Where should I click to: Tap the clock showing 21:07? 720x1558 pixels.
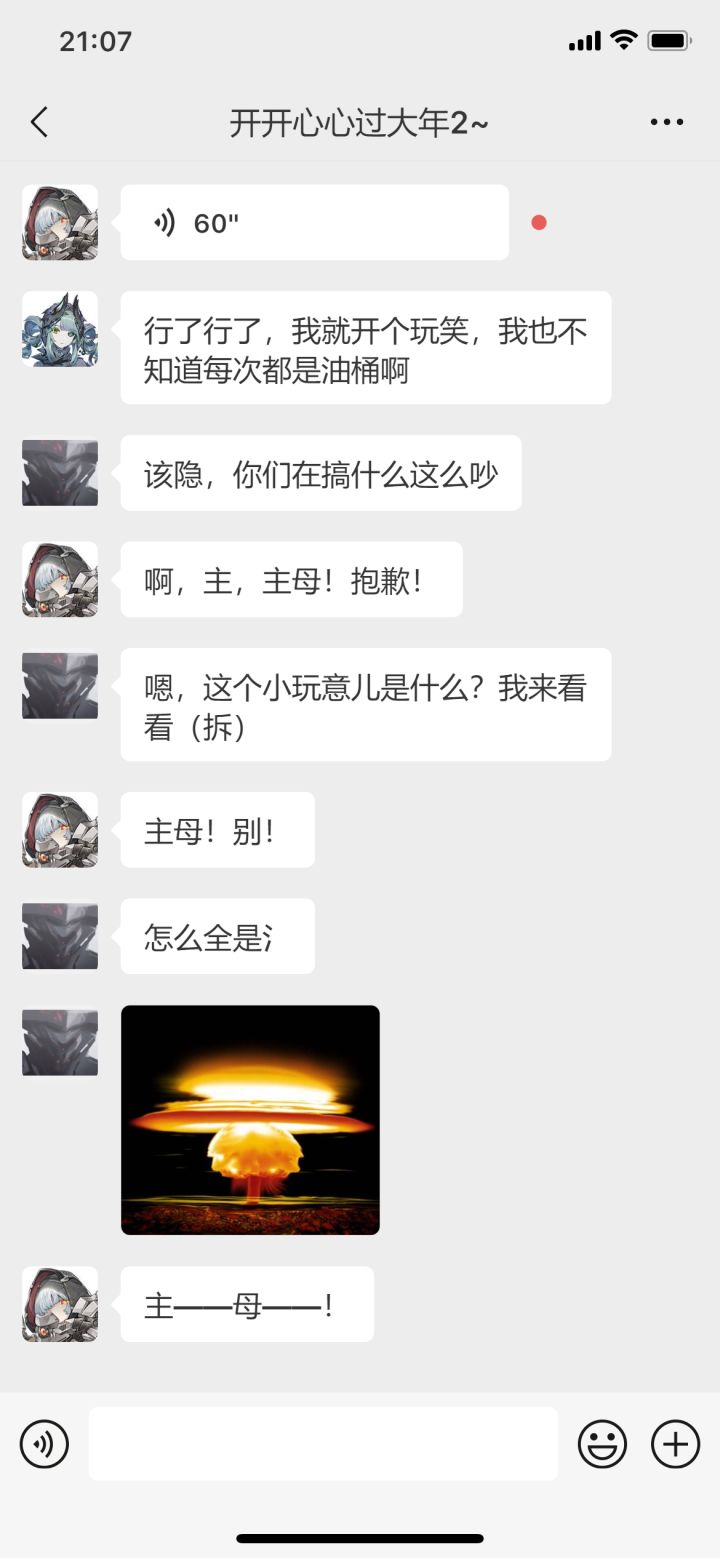(95, 40)
